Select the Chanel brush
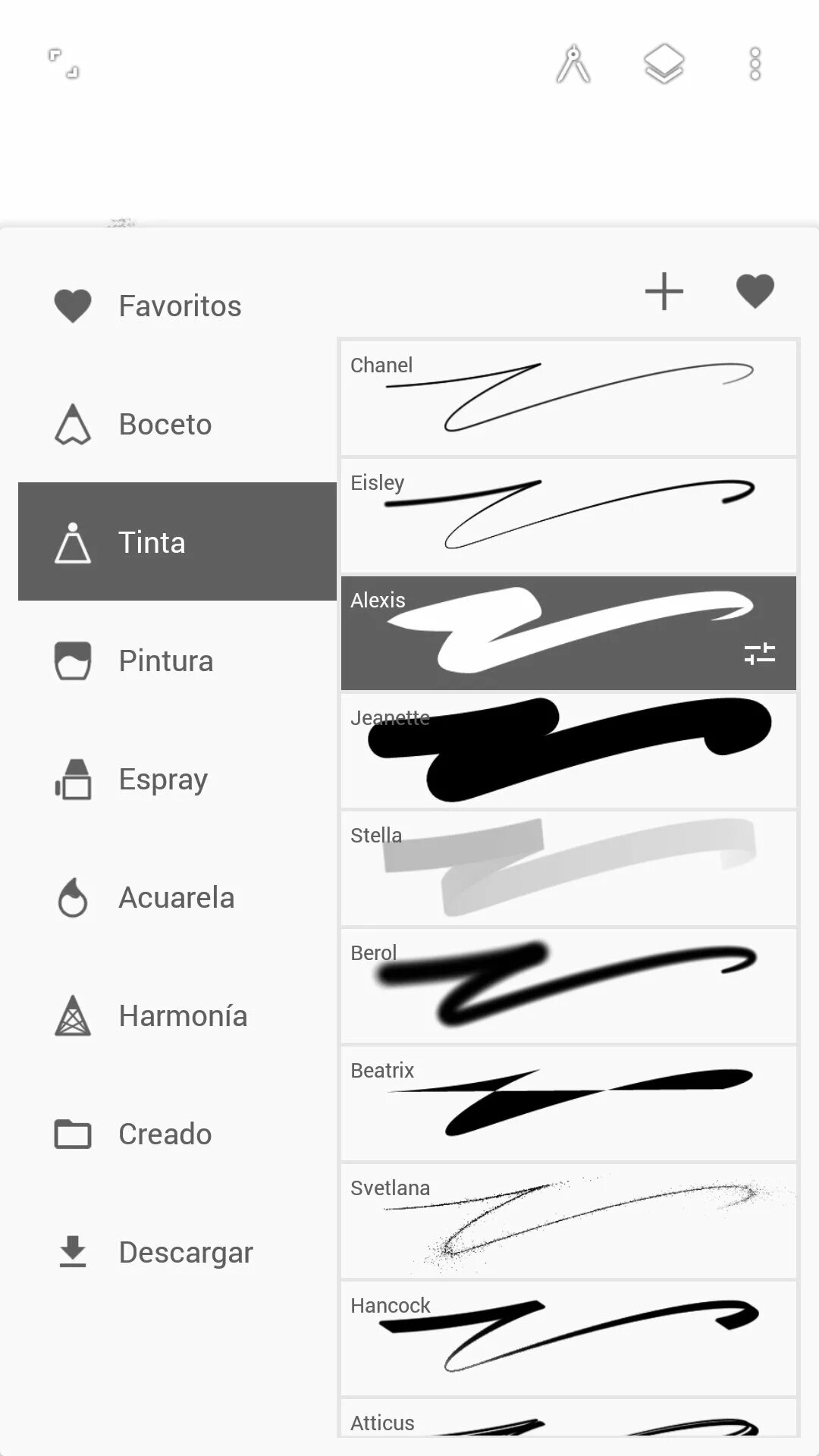This screenshot has width=819, height=1456. tap(569, 398)
